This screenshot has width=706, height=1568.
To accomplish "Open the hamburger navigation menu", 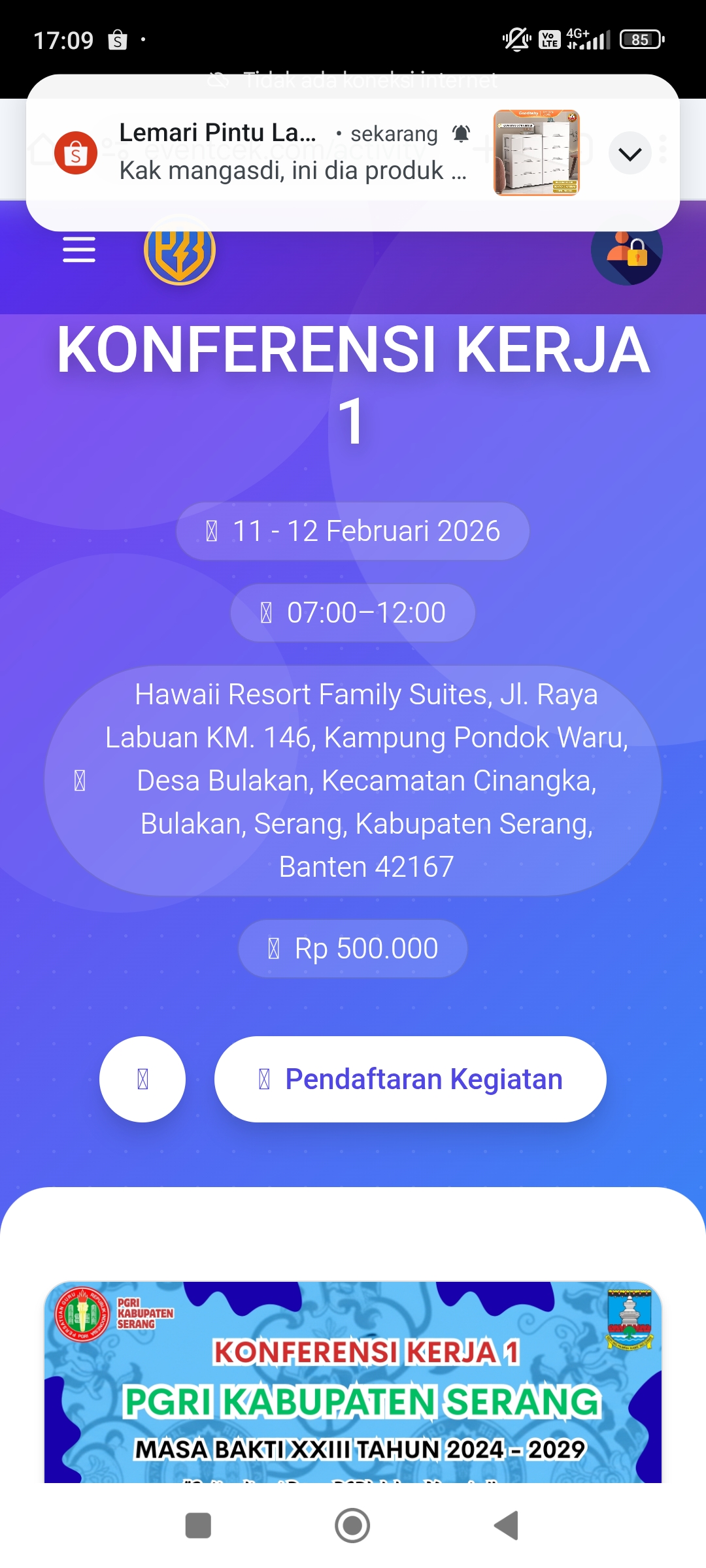I will (x=79, y=250).
